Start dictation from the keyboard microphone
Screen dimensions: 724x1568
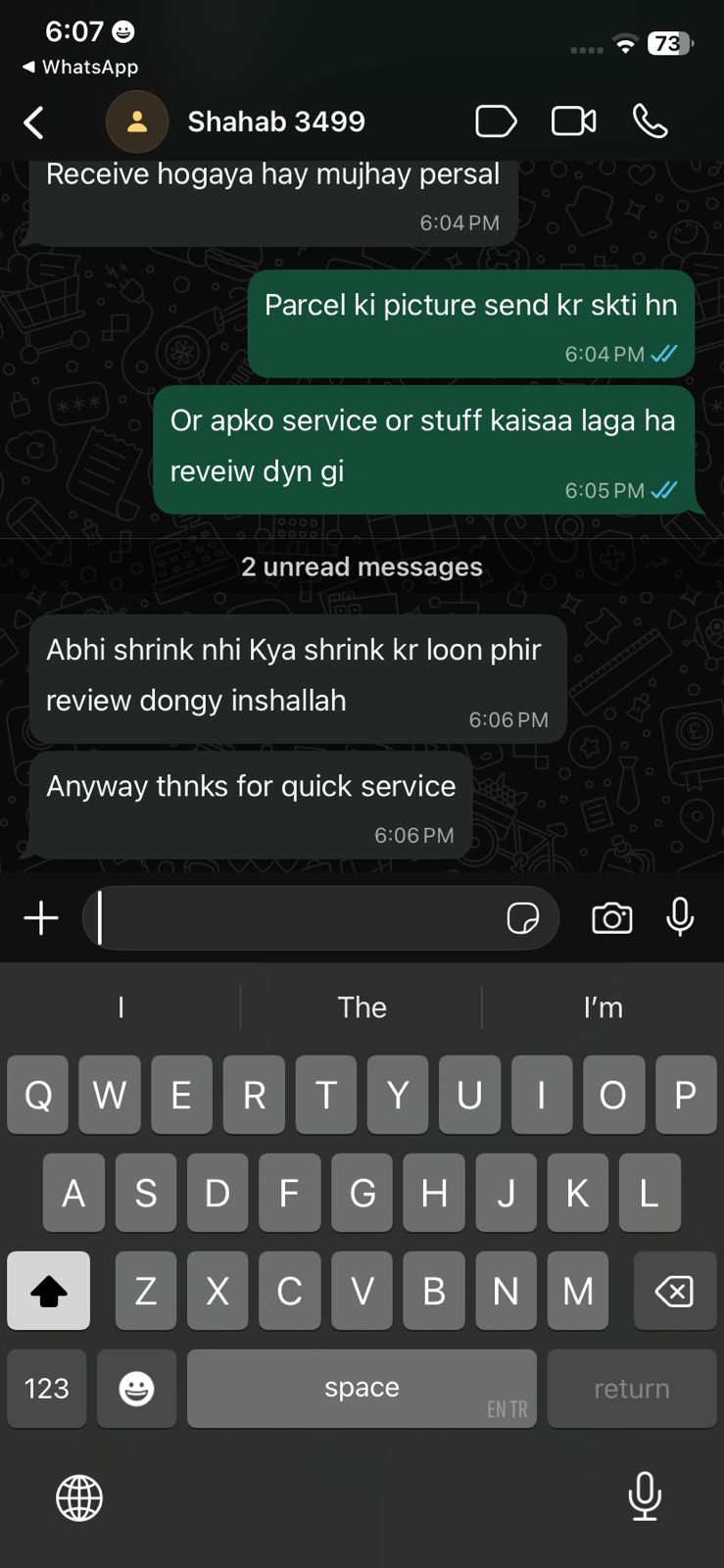pos(644,1496)
